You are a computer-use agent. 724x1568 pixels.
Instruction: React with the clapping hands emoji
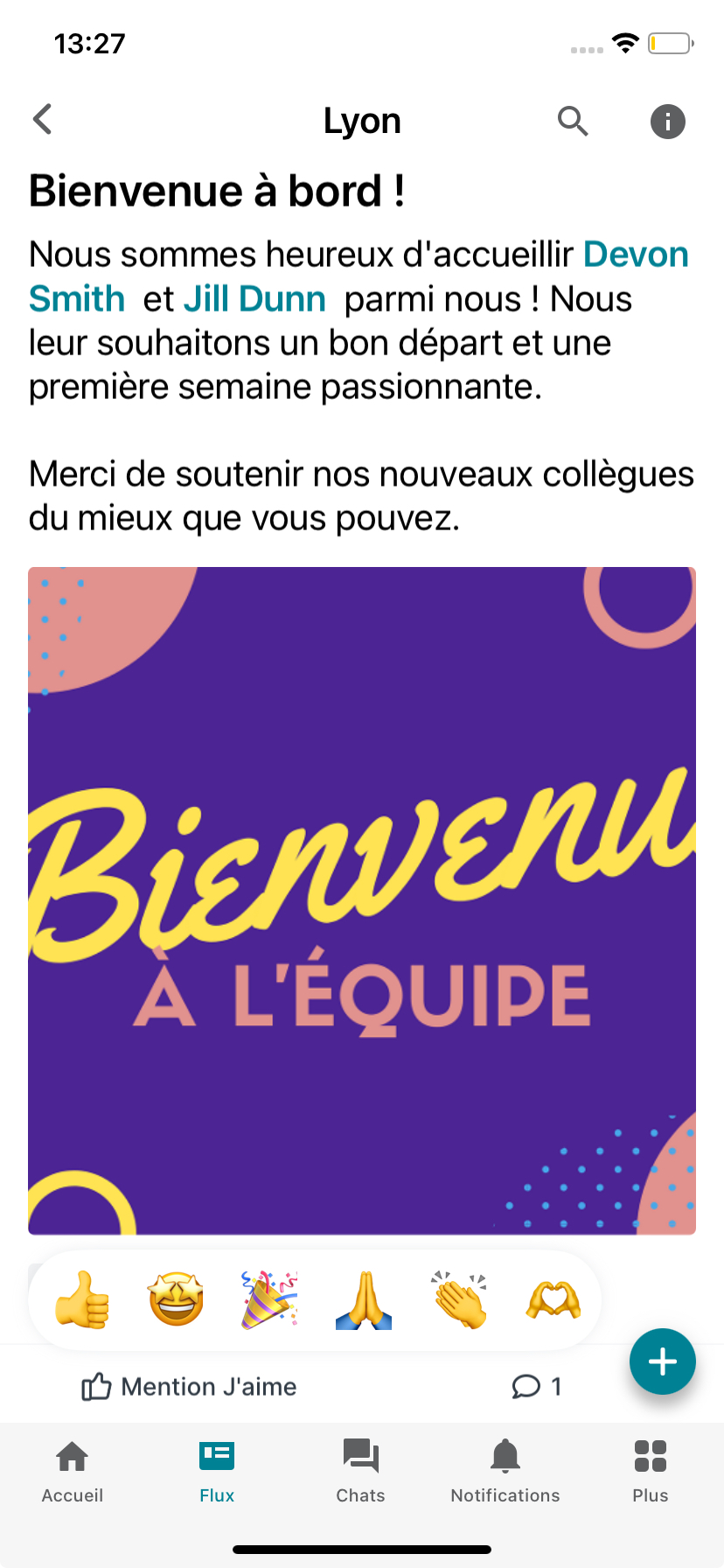[459, 1300]
